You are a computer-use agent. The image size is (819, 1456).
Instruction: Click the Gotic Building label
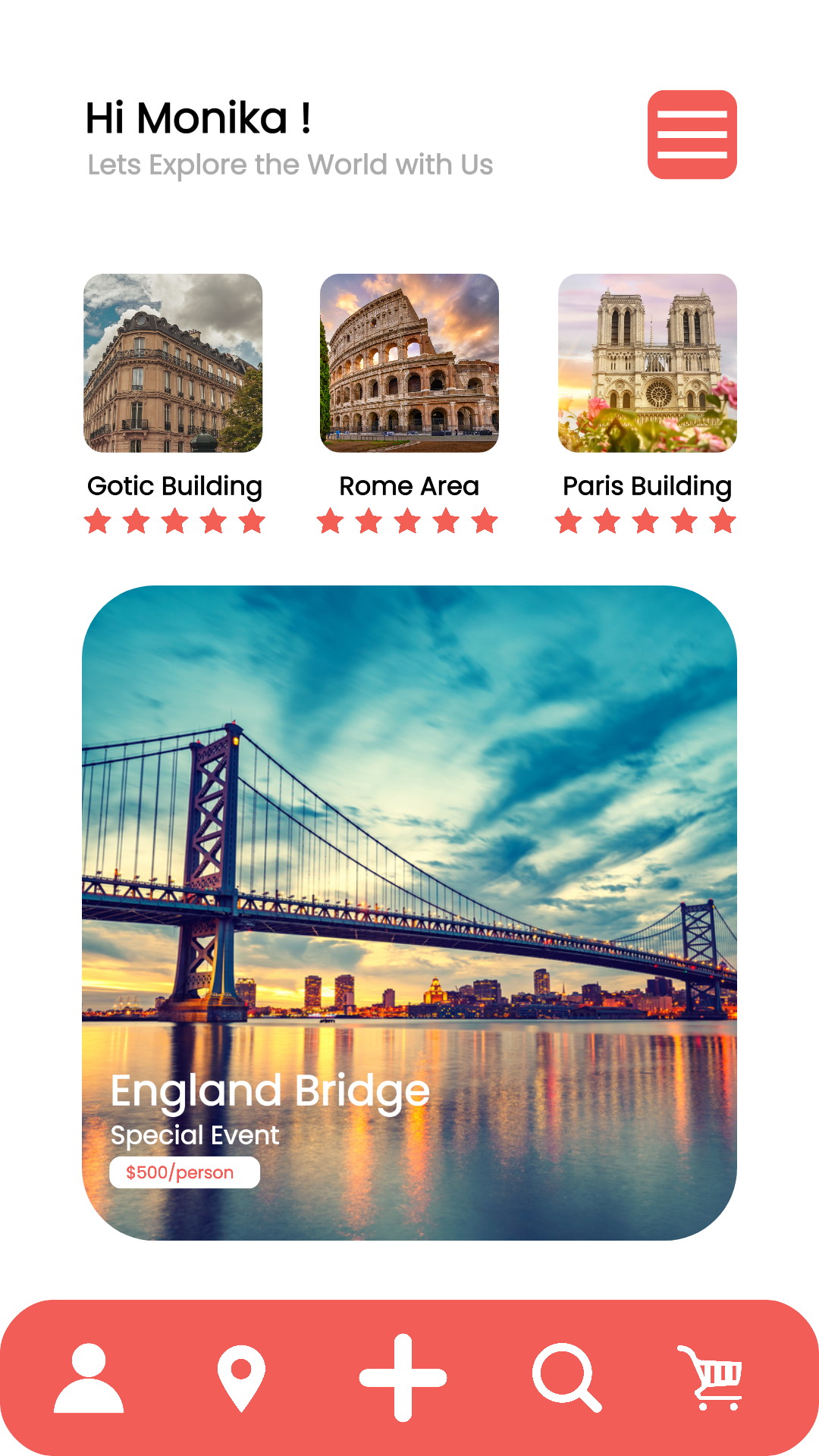pos(174,485)
